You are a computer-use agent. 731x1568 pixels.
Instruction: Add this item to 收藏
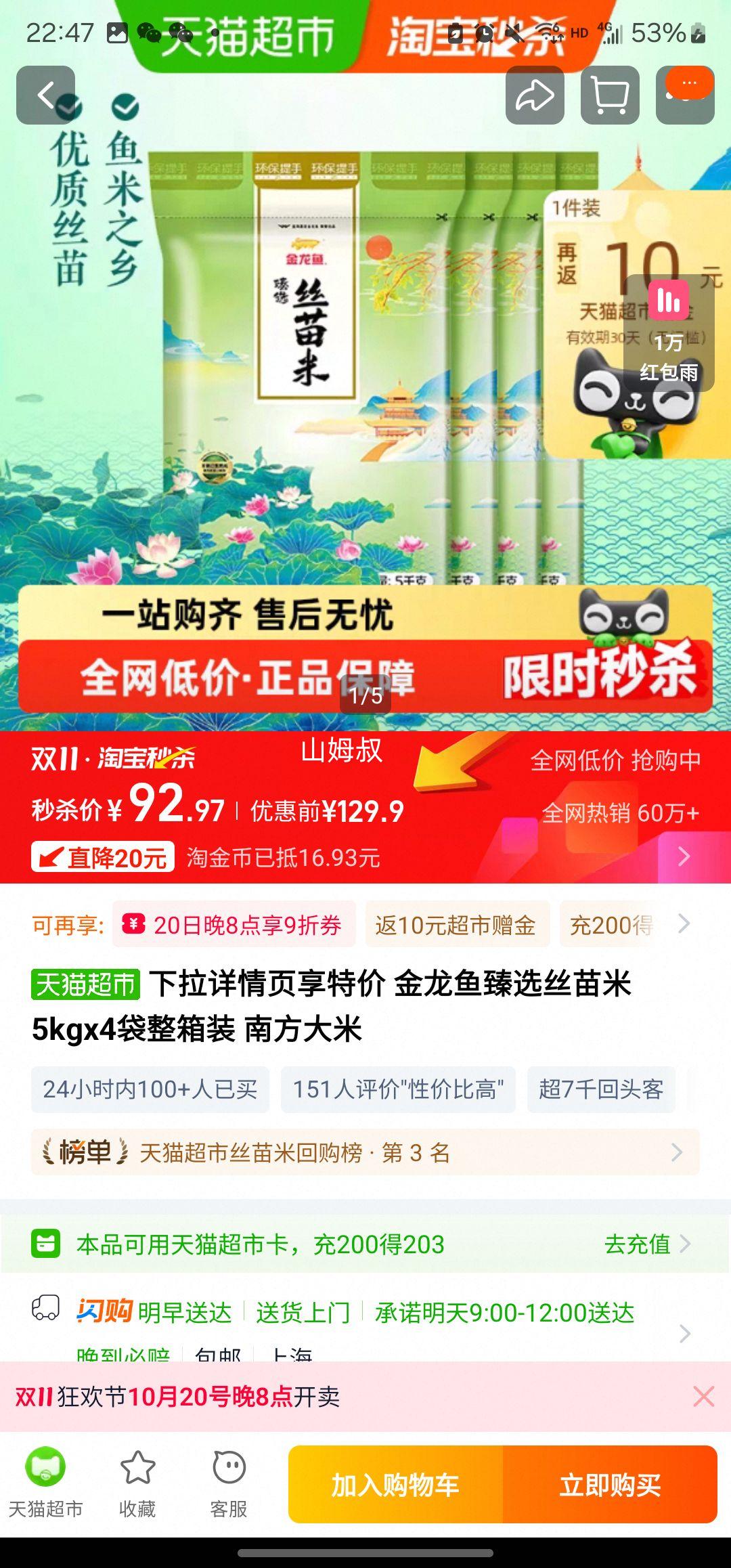[137, 1484]
